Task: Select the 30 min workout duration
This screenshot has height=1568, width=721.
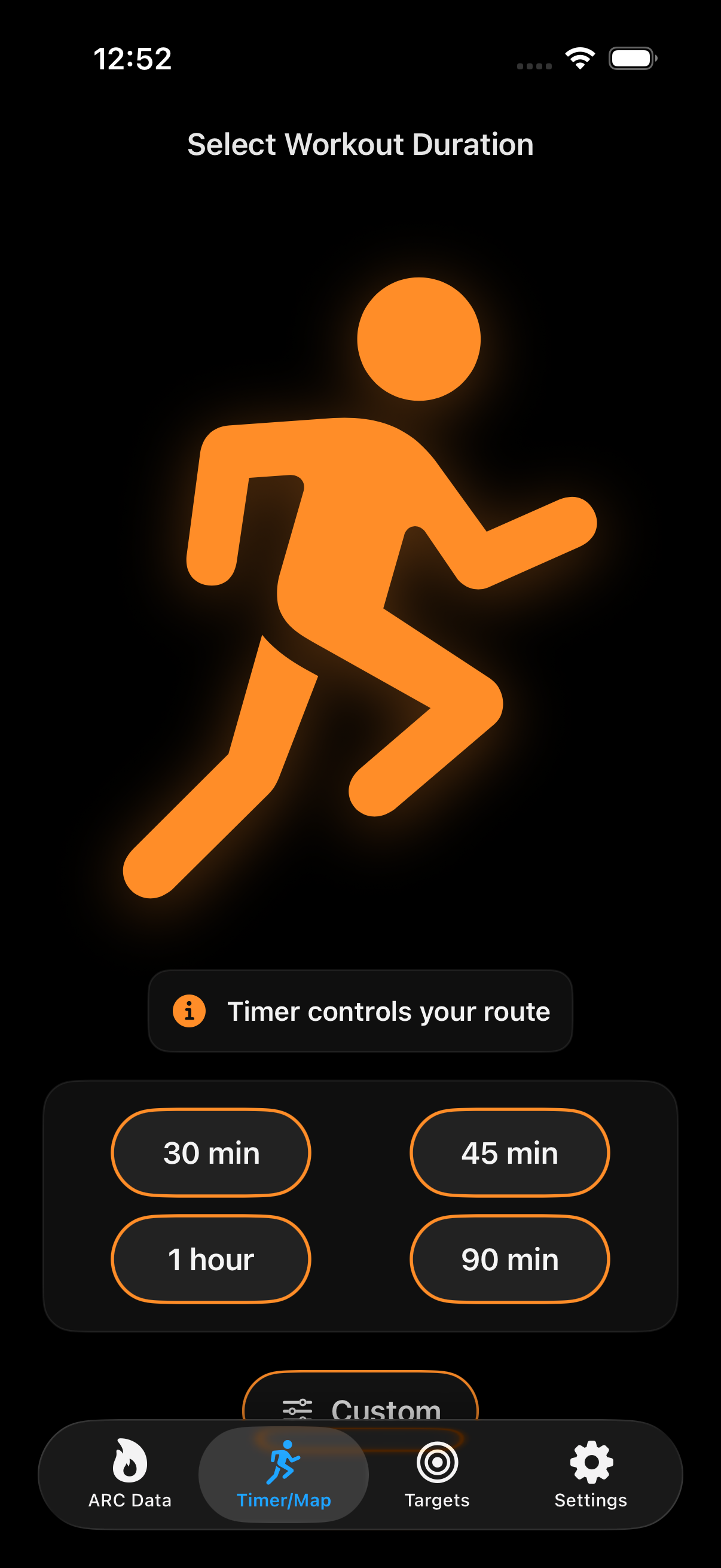Action: point(211,1153)
